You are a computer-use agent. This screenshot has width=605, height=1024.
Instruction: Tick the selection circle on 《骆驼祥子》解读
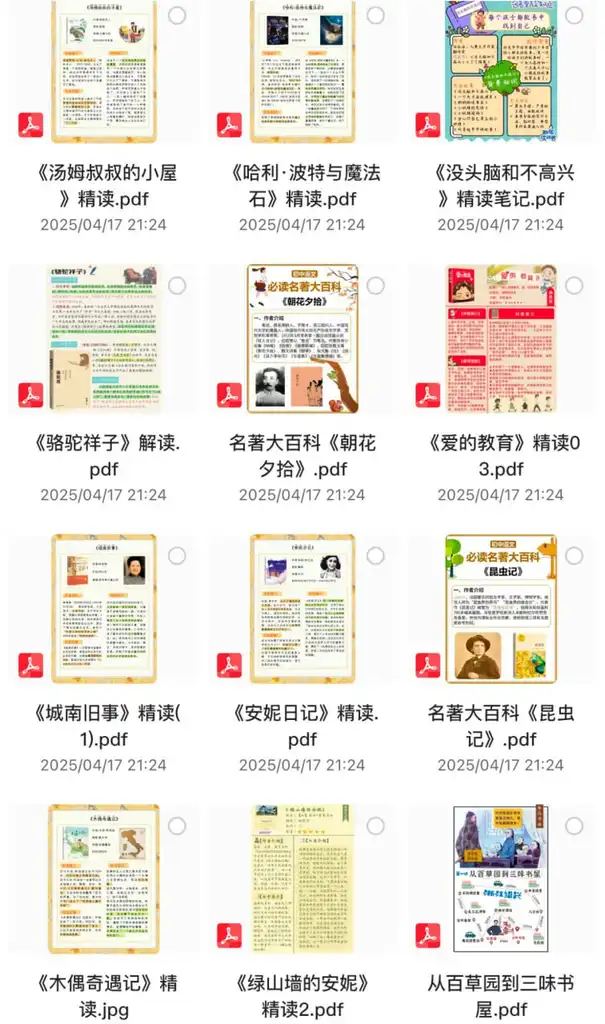[177, 286]
